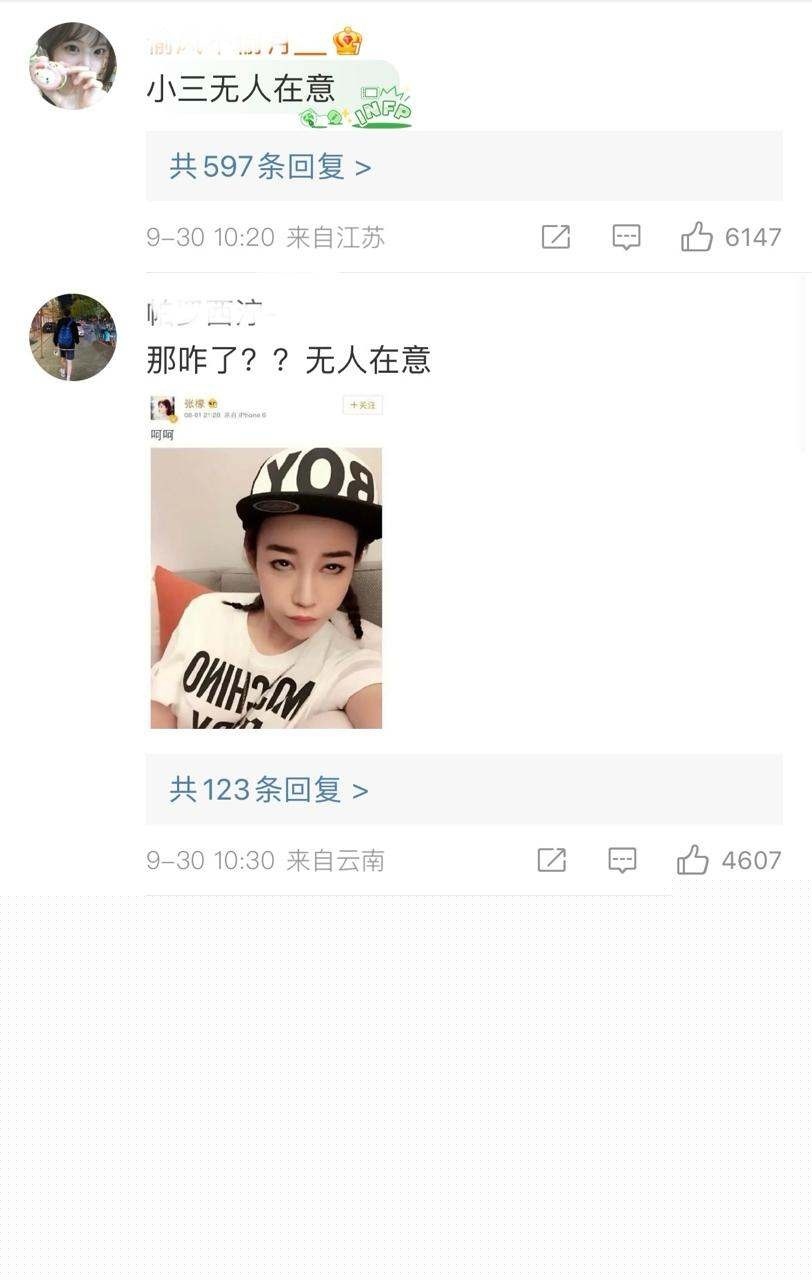Viewport: 812px width, 1280px height.
Task: Reply to the 9-30 10:30 comment
Action: [622, 860]
